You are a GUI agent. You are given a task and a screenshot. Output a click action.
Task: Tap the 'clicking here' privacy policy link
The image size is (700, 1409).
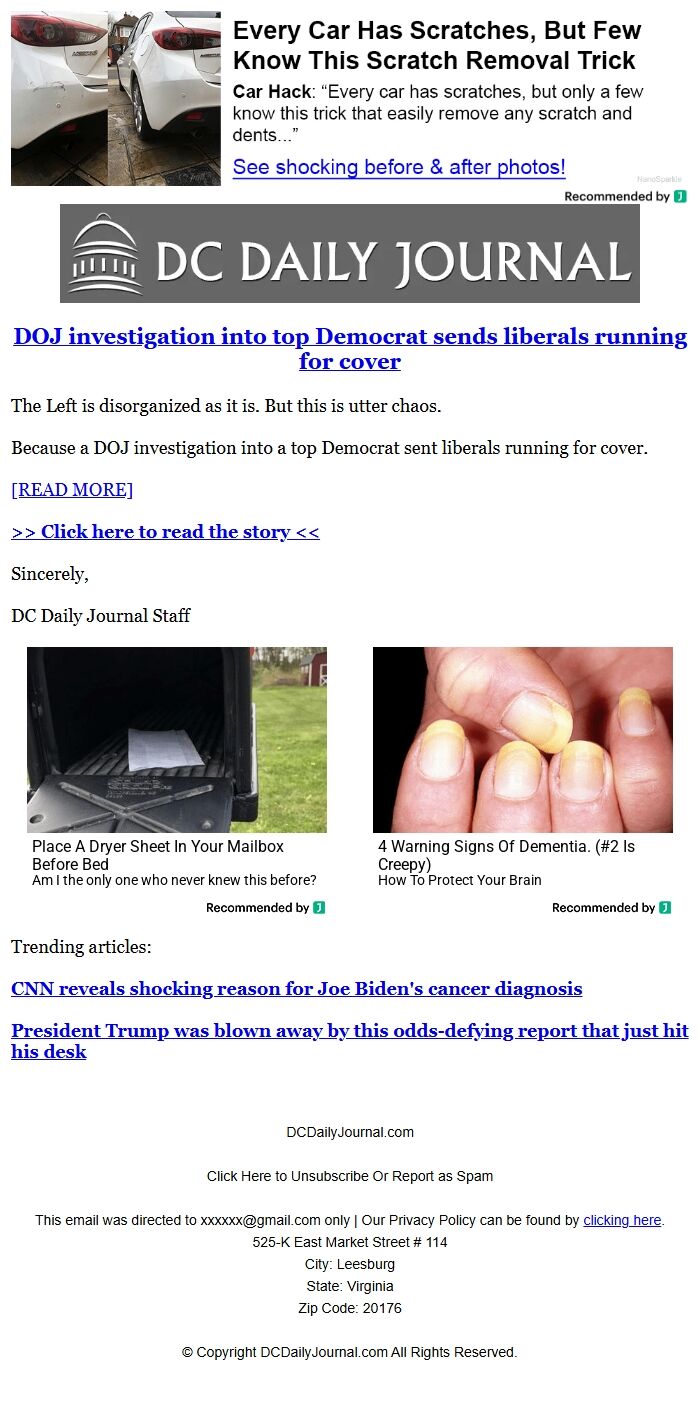click(x=622, y=1220)
